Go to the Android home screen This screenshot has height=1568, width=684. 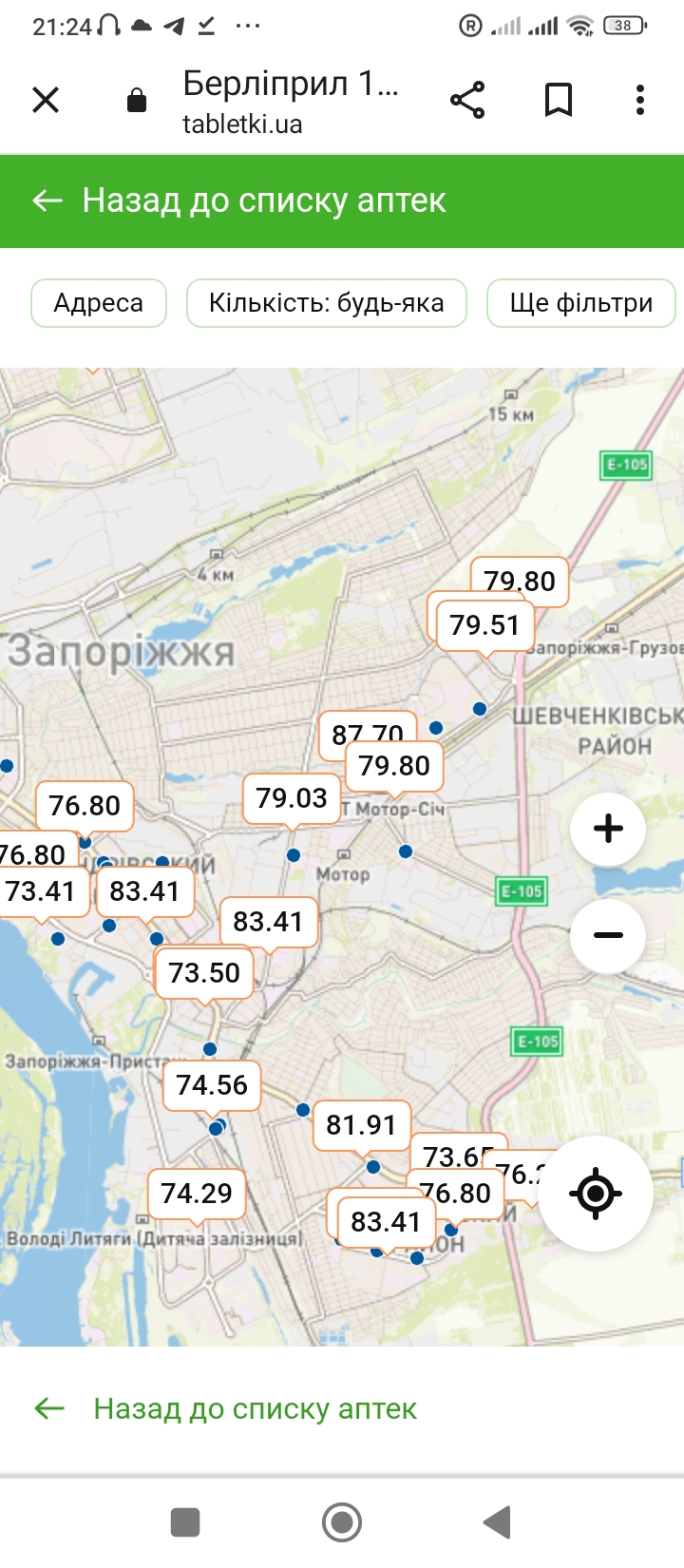342,1522
